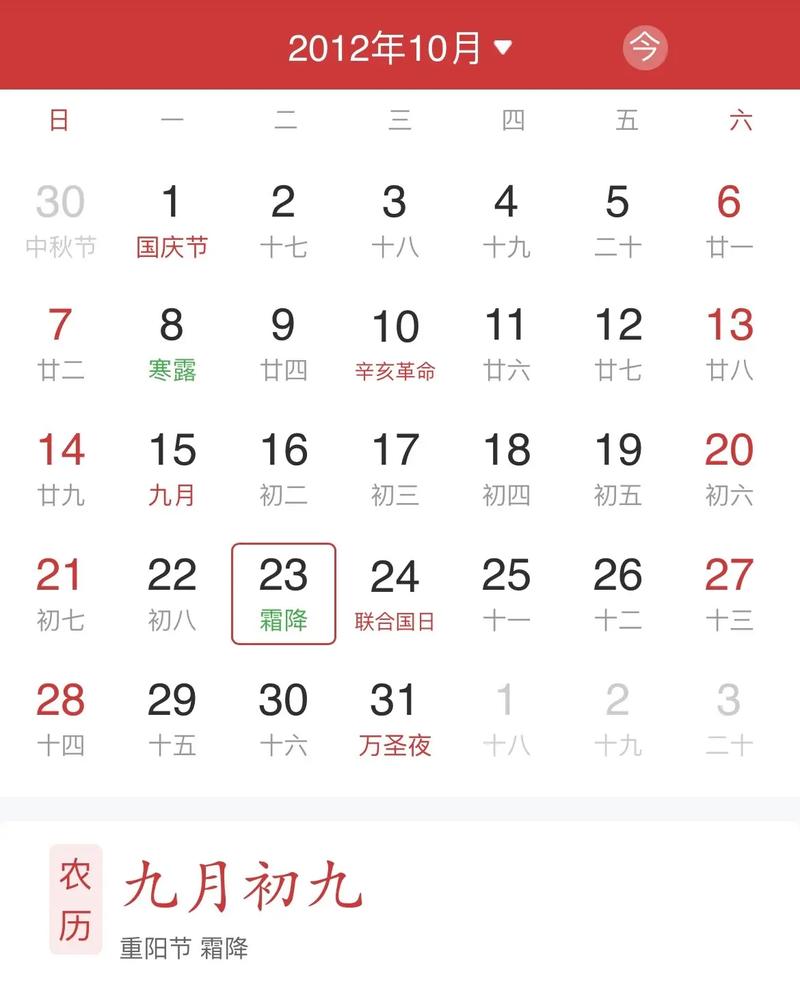The width and height of the screenshot is (800, 1006).
Task: Open the 2012年10月 month picker dropdown
Action: [x=399, y=47]
